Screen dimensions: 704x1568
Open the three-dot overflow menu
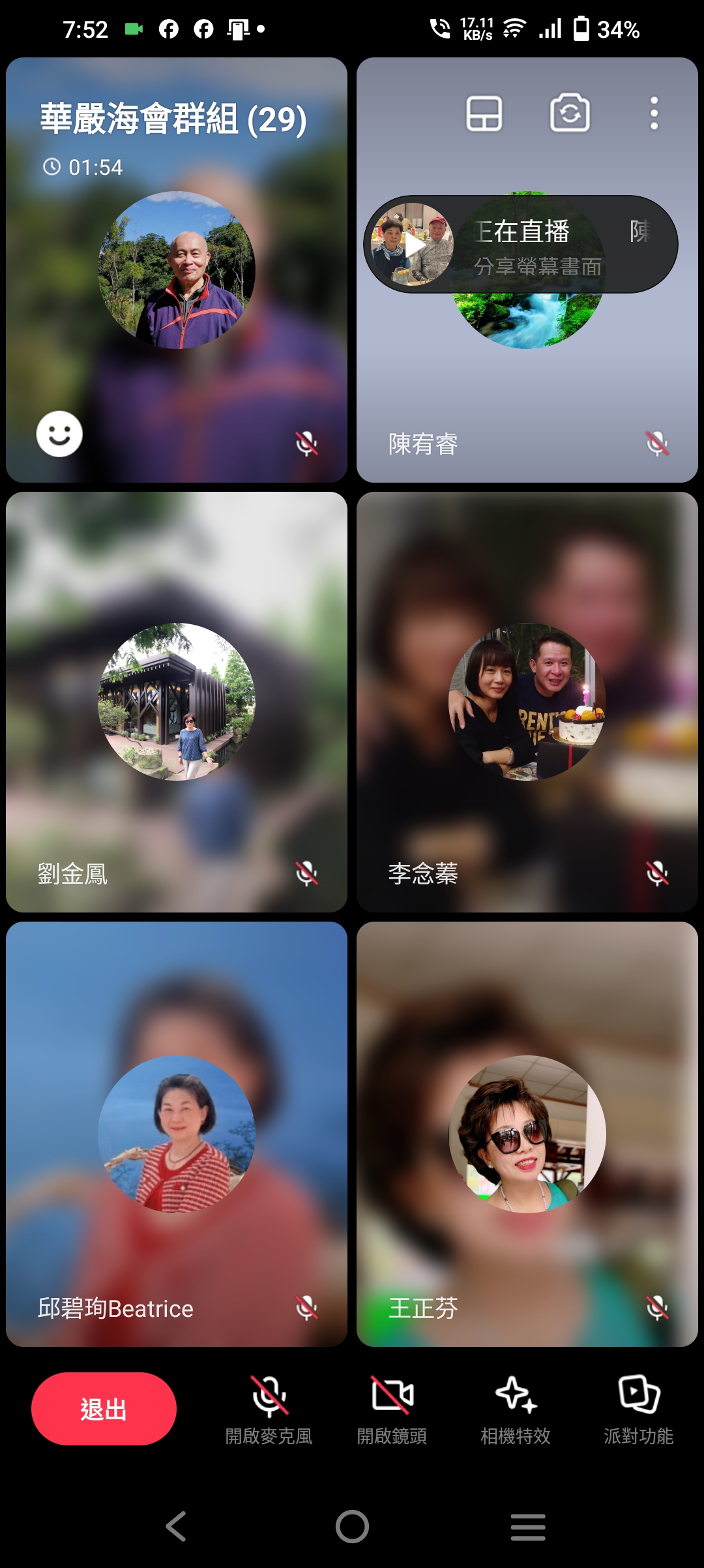654,114
